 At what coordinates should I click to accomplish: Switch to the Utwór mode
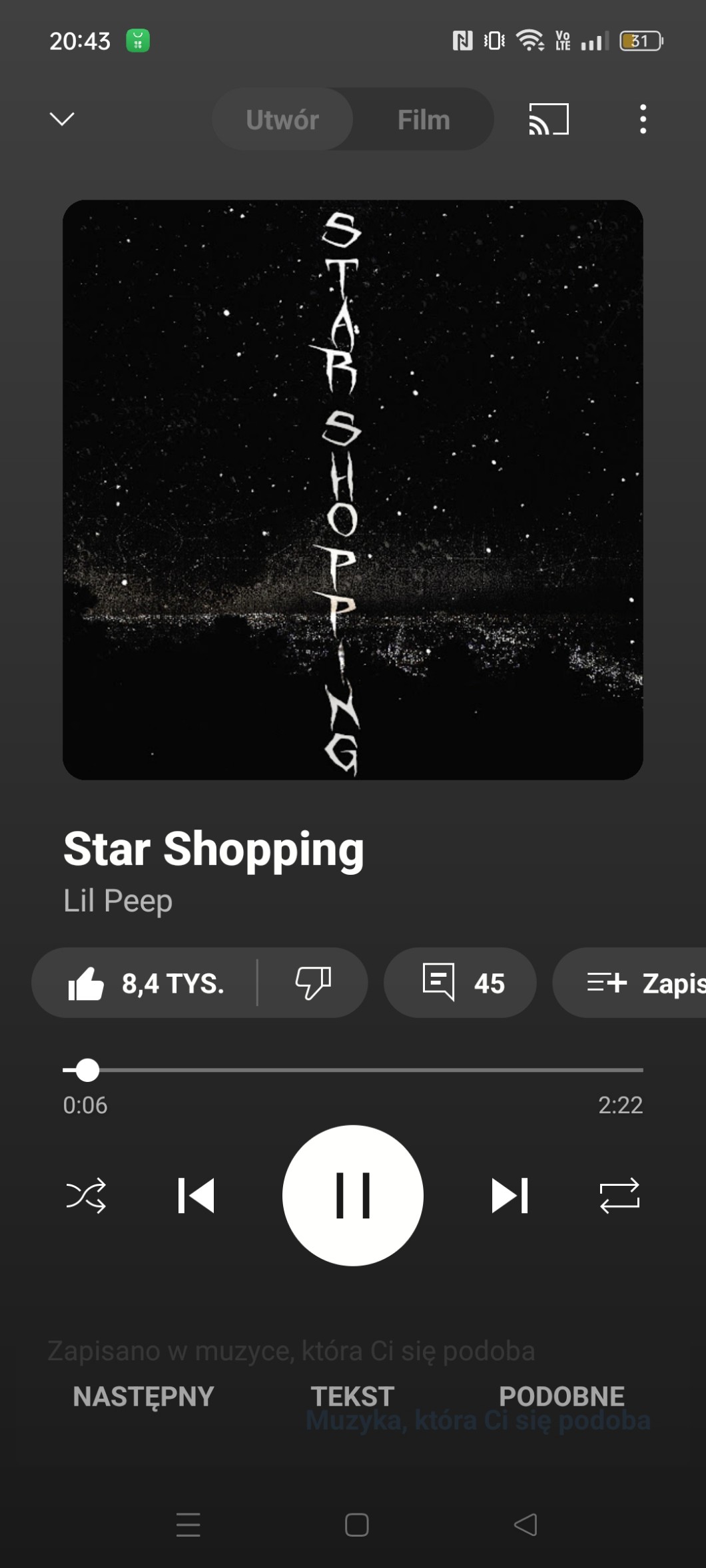tap(282, 120)
